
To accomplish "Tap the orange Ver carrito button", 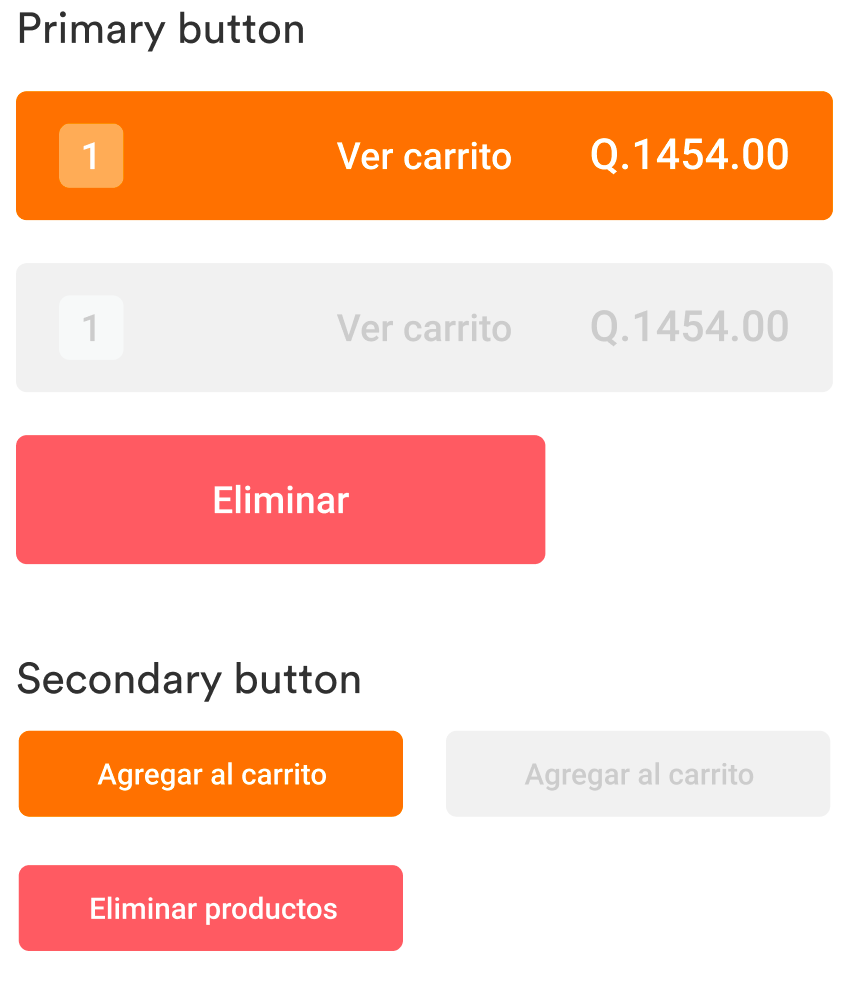I will (x=424, y=156).
